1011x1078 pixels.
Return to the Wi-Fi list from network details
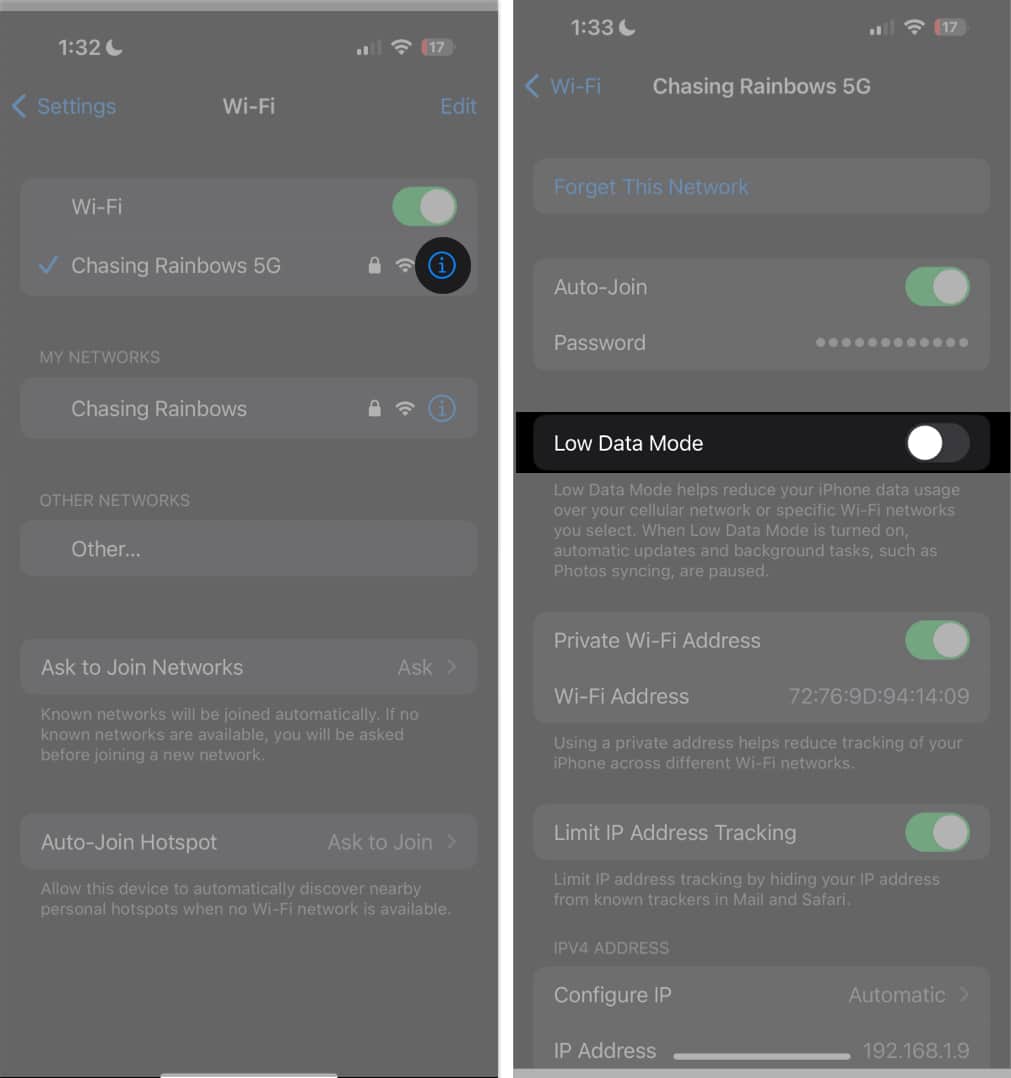tap(564, 86)
